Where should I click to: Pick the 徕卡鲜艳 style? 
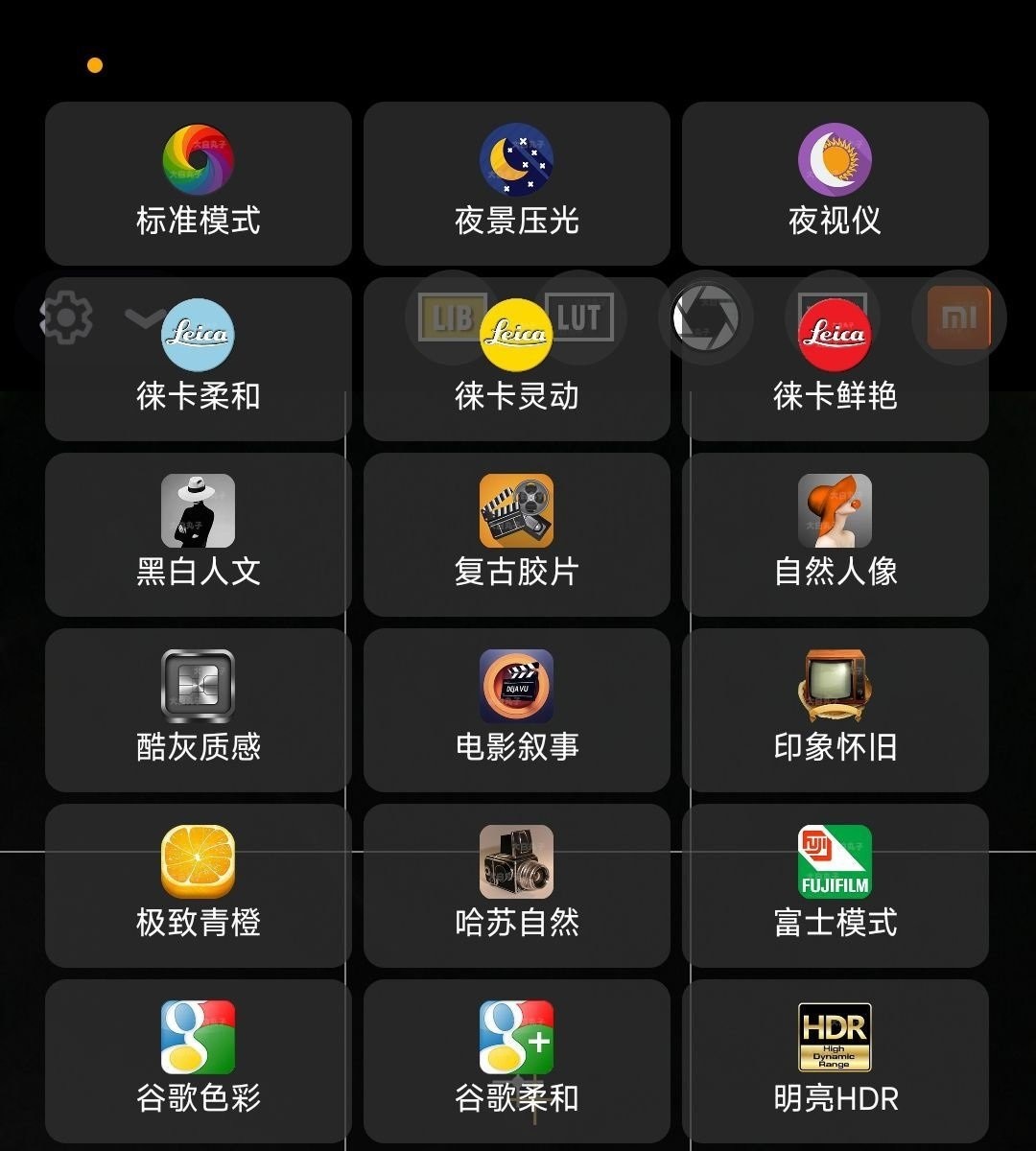pos(835,360)
